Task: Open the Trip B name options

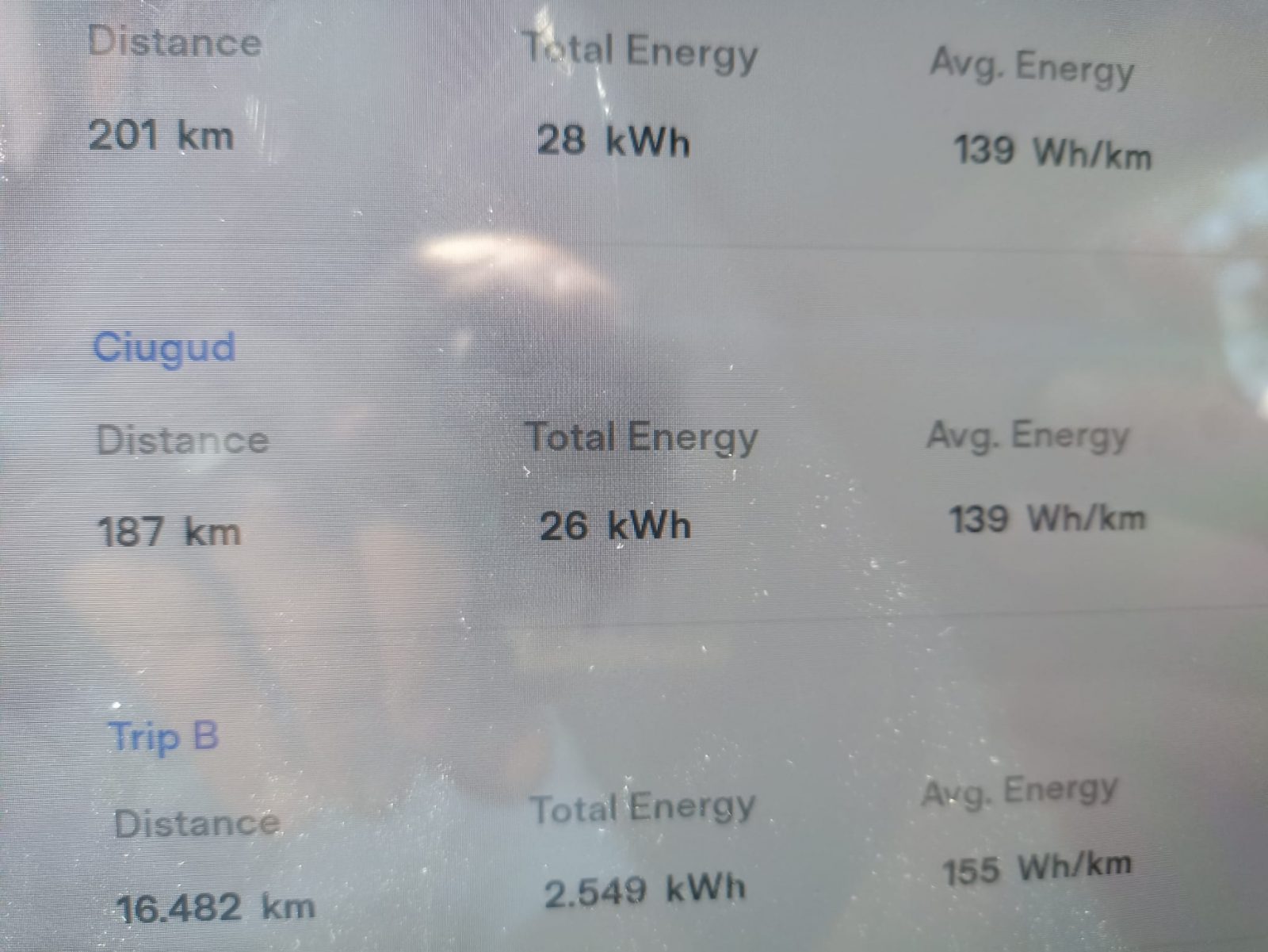Action: pos(163,736)
